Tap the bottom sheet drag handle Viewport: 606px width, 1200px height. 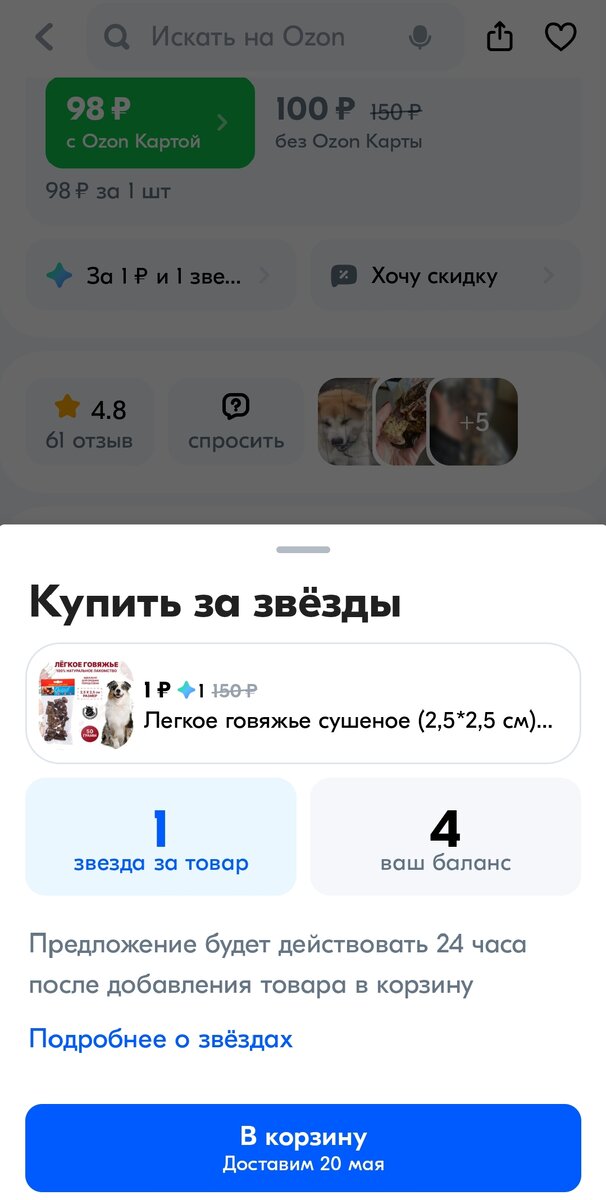pyautogui.click(x=303, y=549)
